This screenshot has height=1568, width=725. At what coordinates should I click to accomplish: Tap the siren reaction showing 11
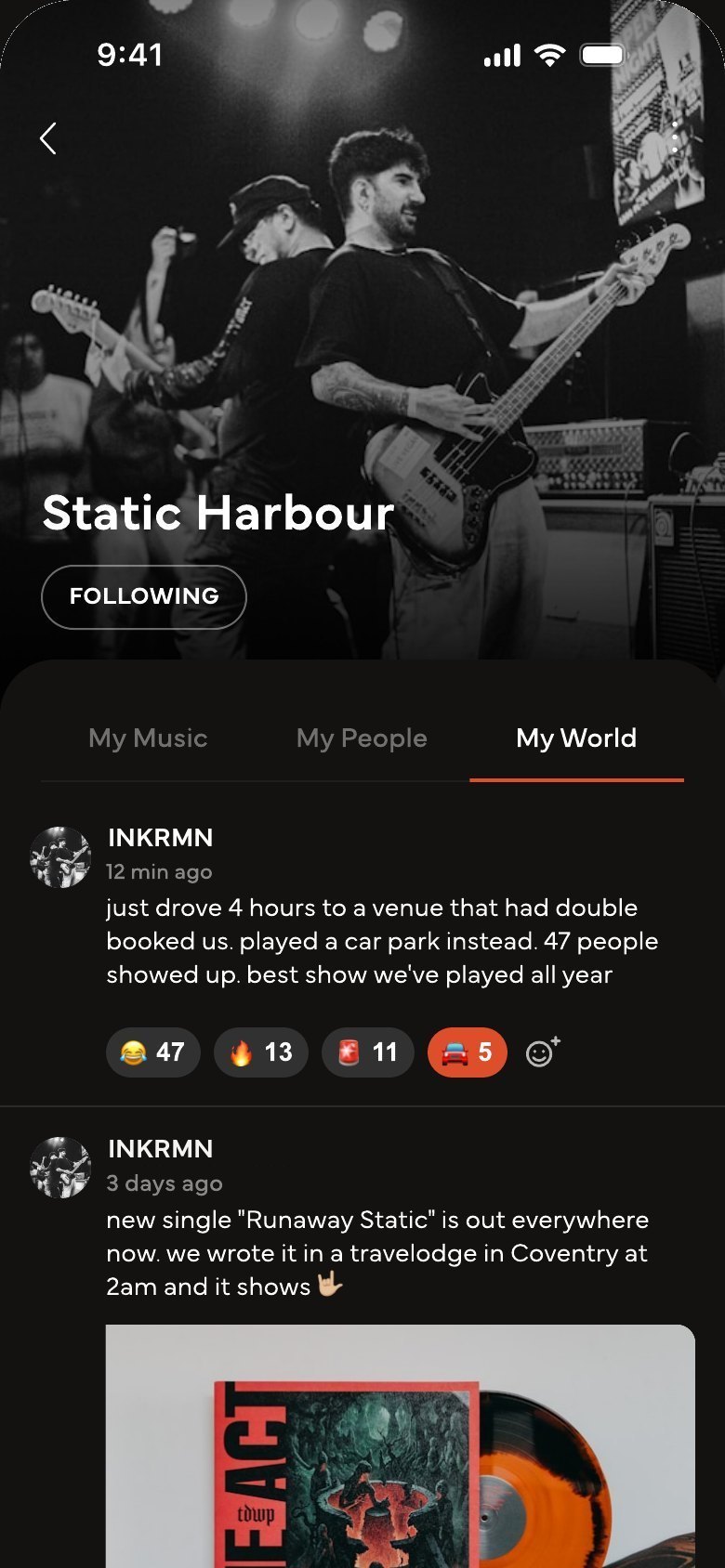368,1052
